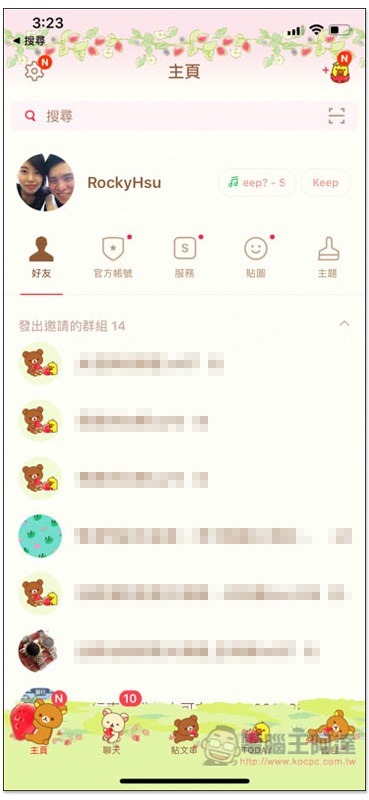
Task: Switch to the 主題 tab
Action: click(327, 258)
